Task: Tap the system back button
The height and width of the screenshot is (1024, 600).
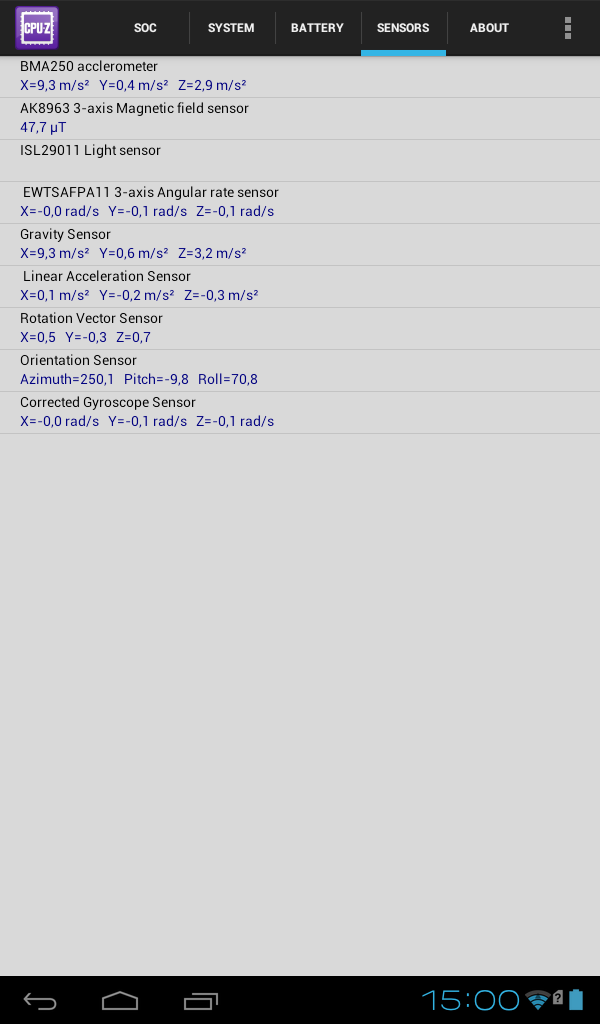Action: click(x=40, y=1000)
